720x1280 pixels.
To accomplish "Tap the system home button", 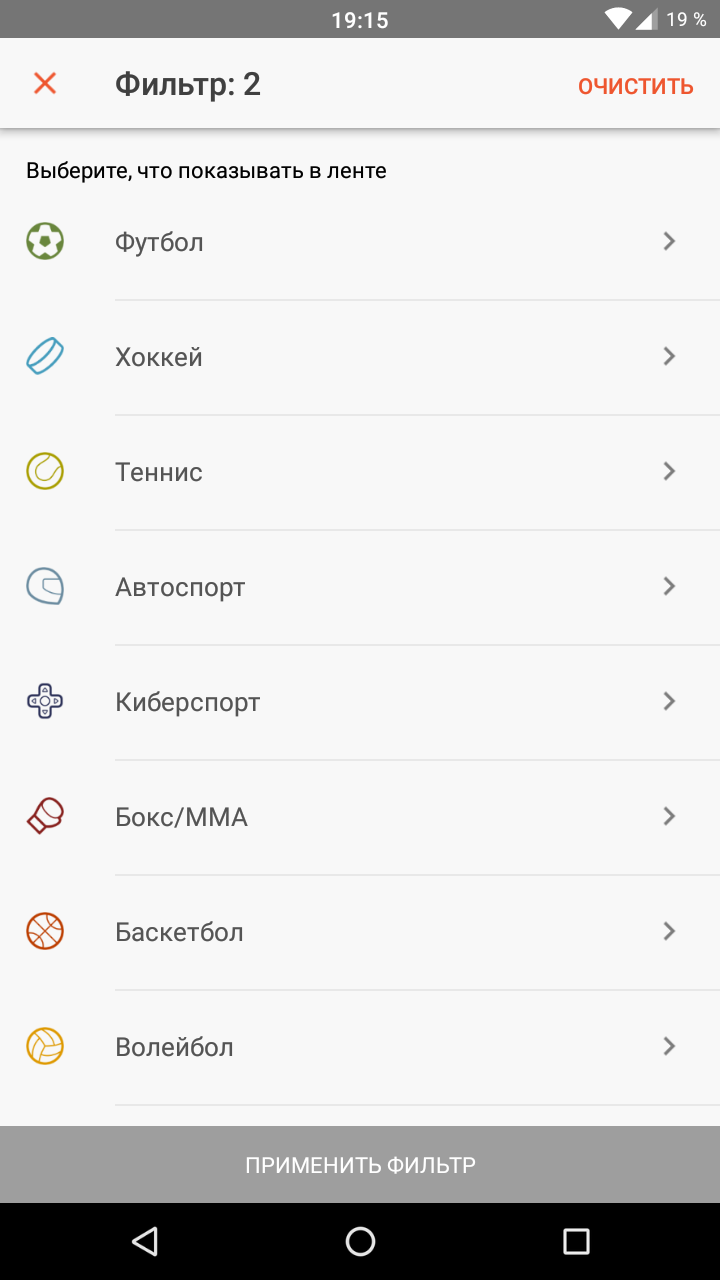I will (360, 1241).
